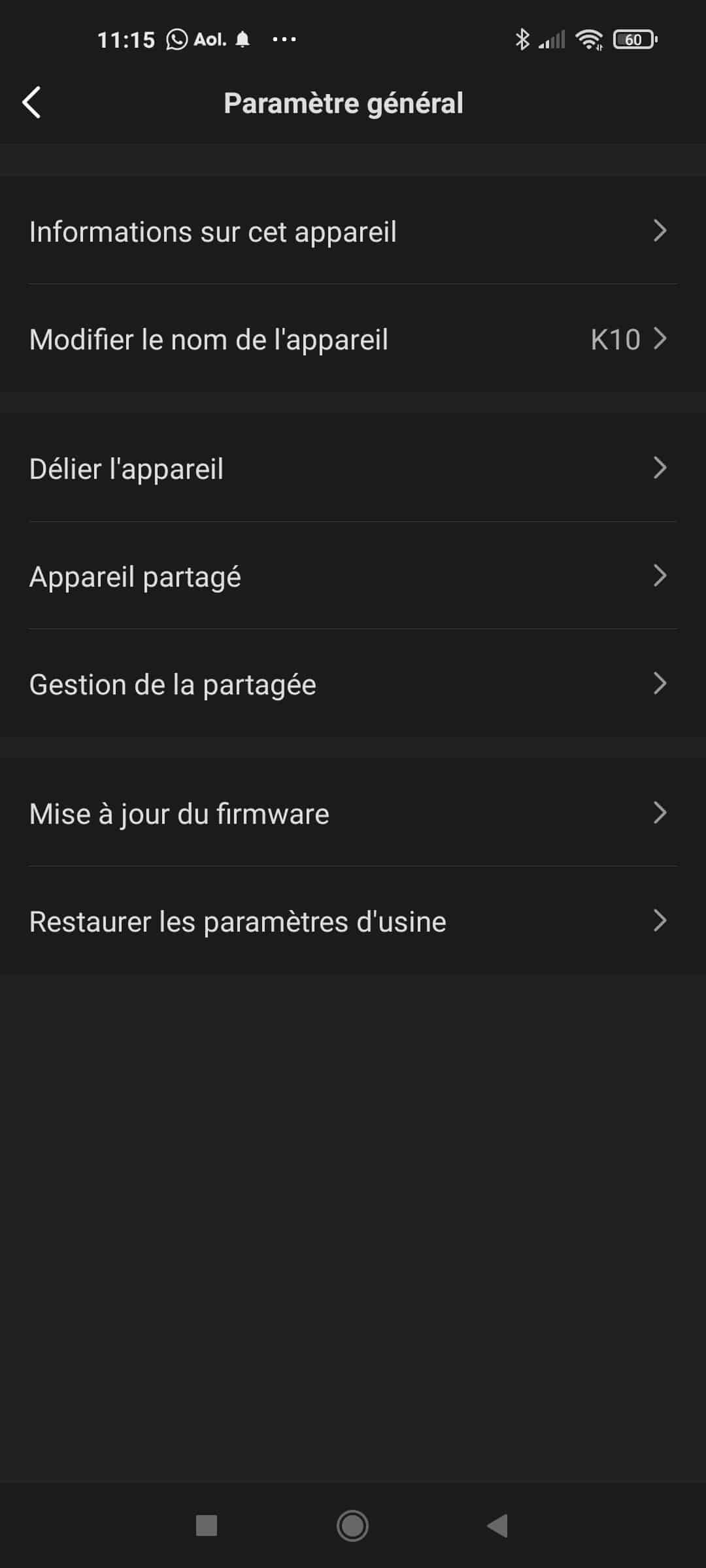Tap the system home button

(352, 1526)
